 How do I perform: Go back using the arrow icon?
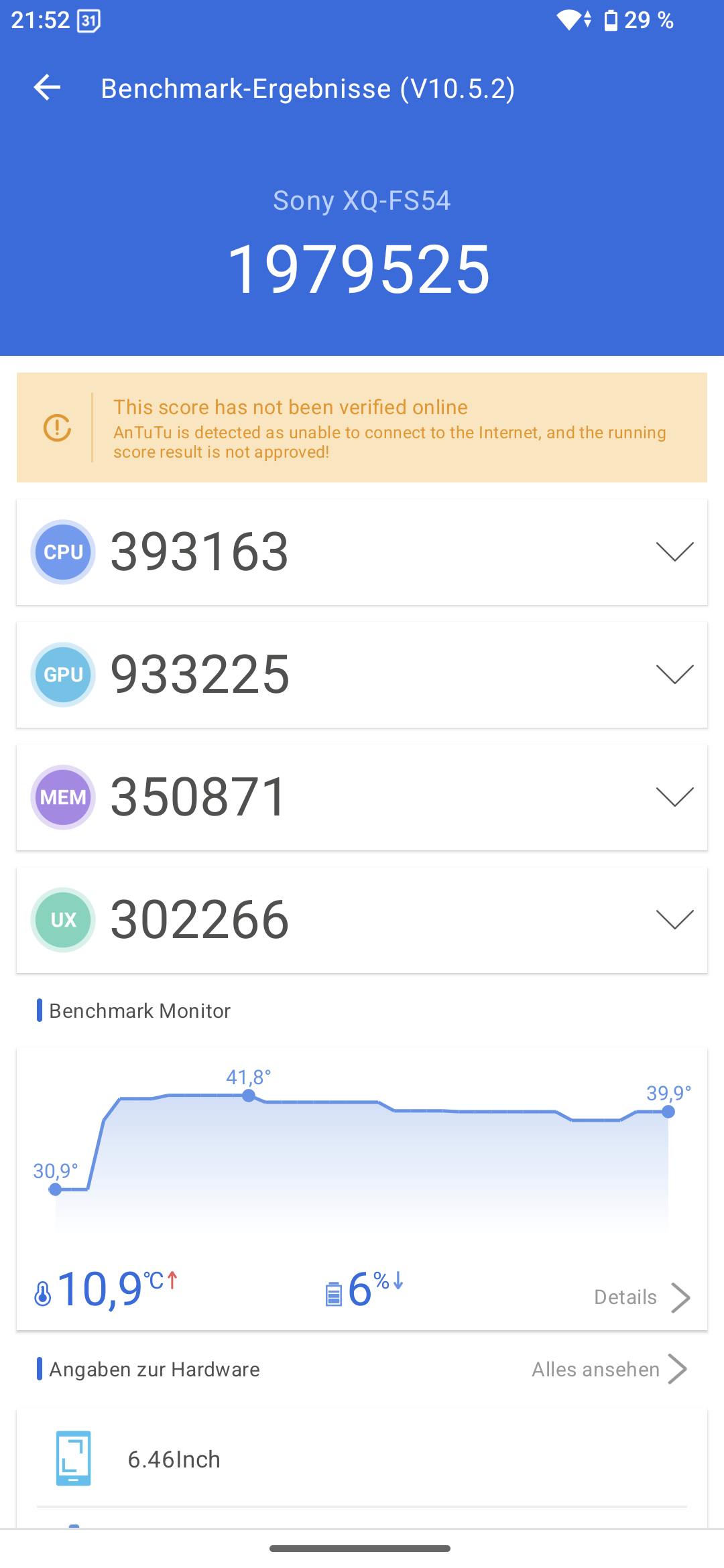pos(47,88)
